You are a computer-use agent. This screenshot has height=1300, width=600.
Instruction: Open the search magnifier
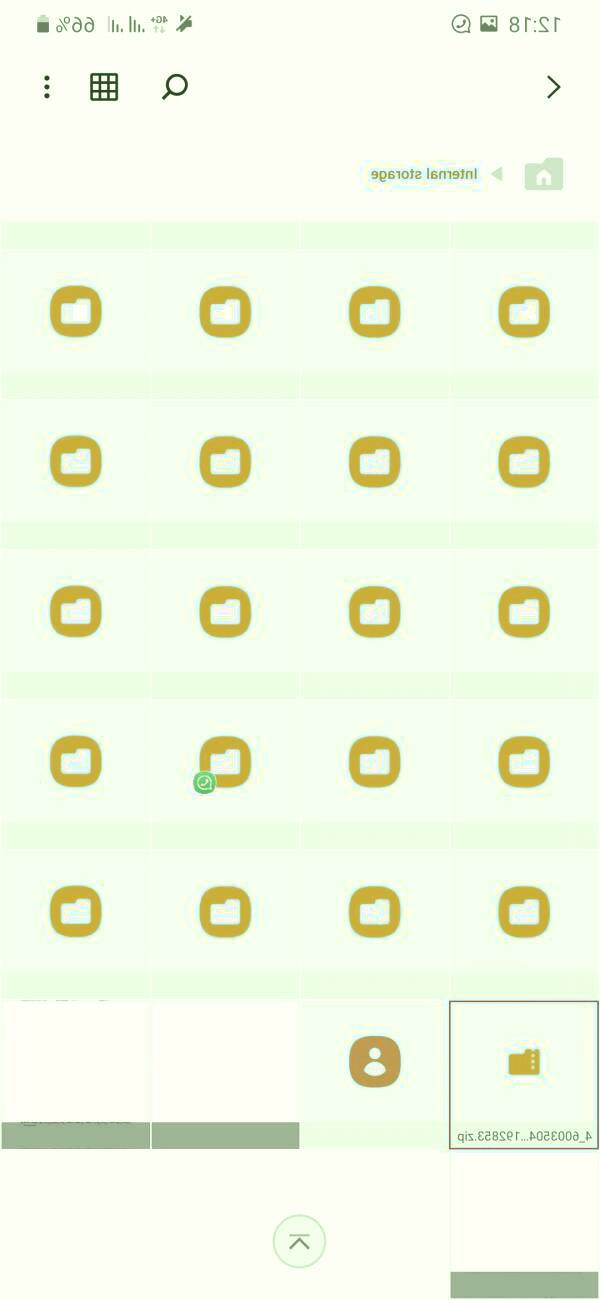[175, 87]
